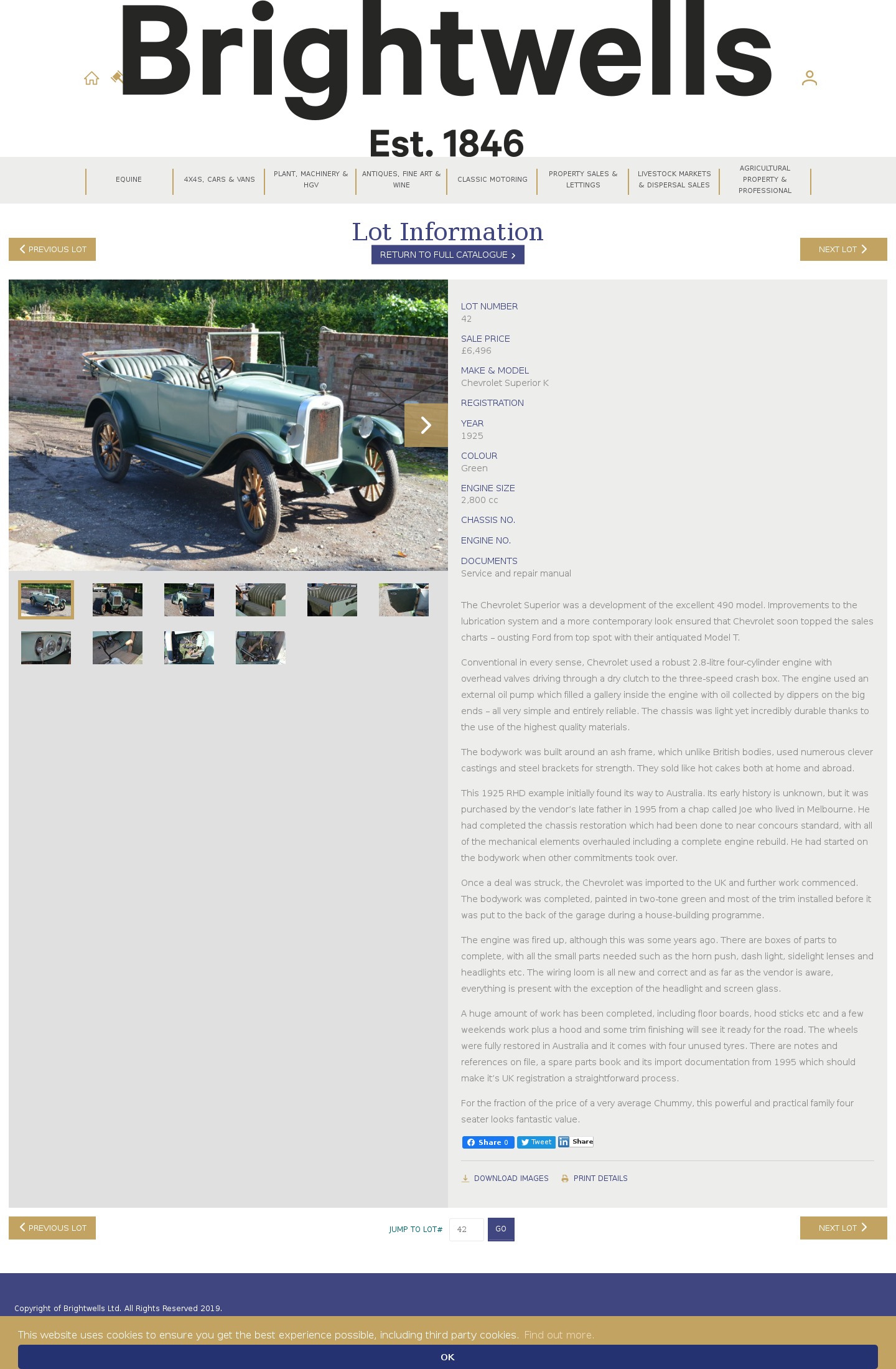896x1369 pixels.
Task: Go to the previous lot at top
Action: (x=52, y=249)
